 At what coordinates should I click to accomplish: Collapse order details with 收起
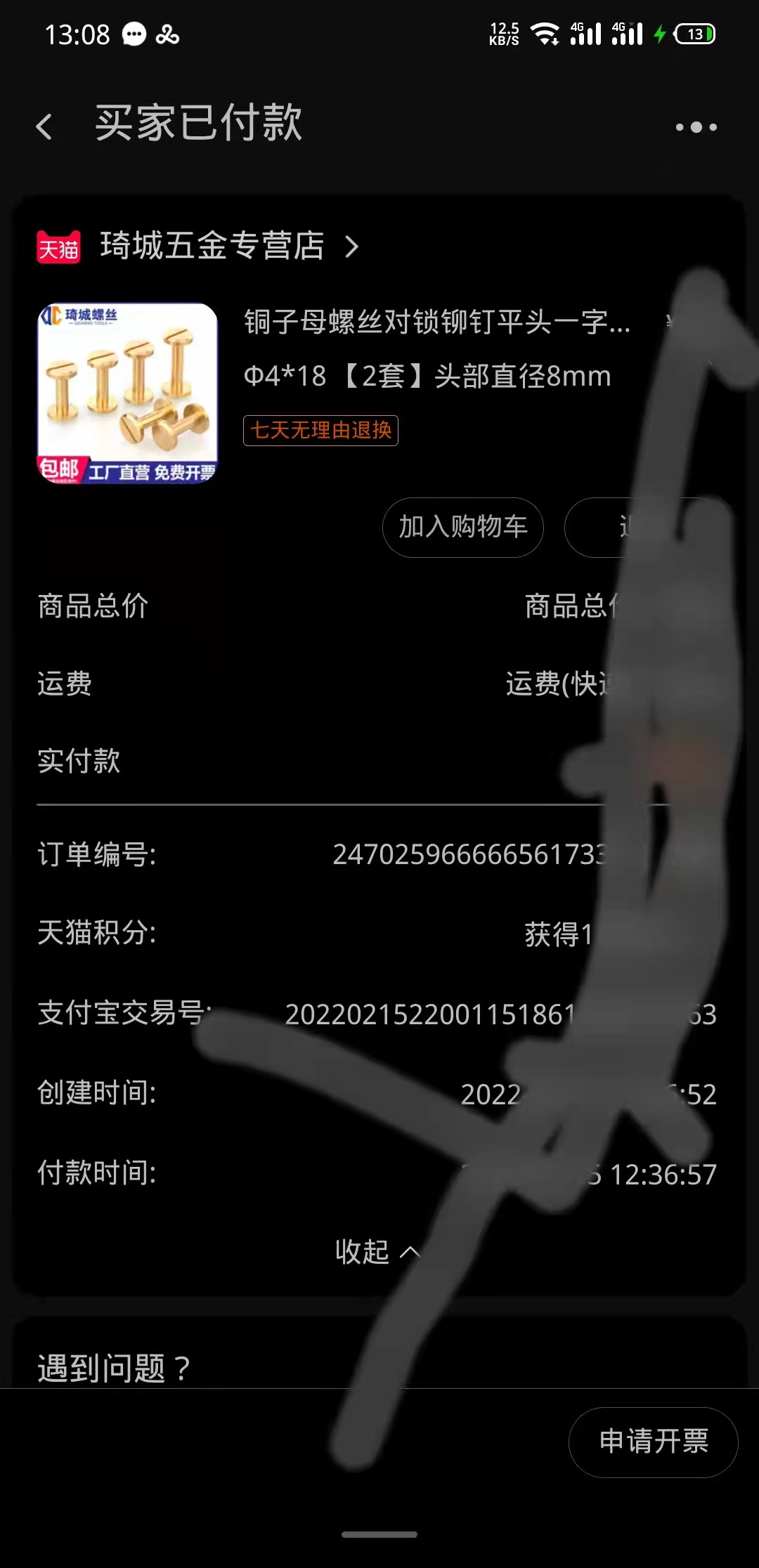pyautogui.click(x=377, y=1252)
